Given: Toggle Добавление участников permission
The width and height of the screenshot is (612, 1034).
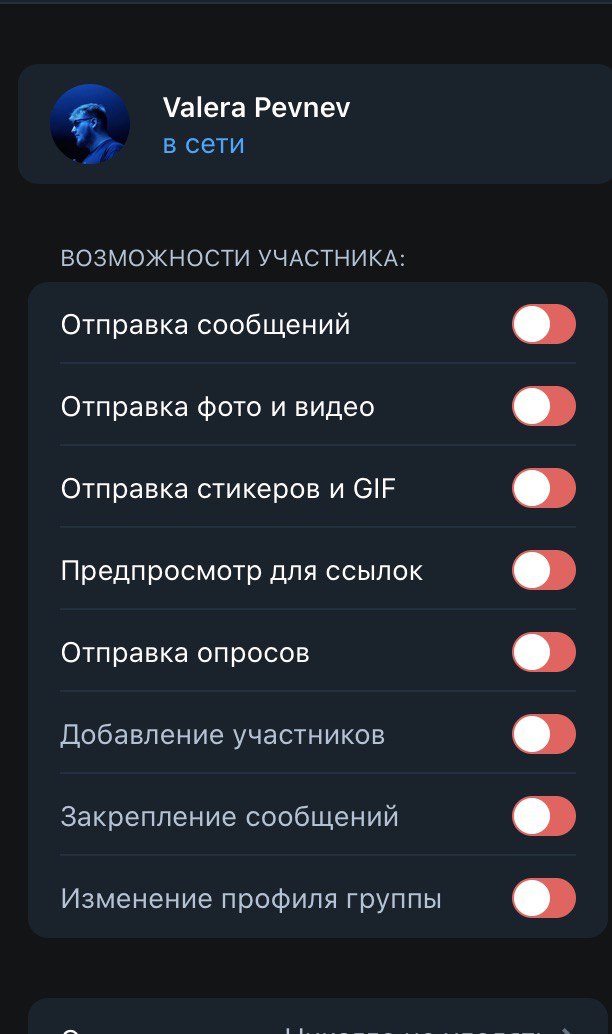Looking at the screenshot, I should [543, 734].
